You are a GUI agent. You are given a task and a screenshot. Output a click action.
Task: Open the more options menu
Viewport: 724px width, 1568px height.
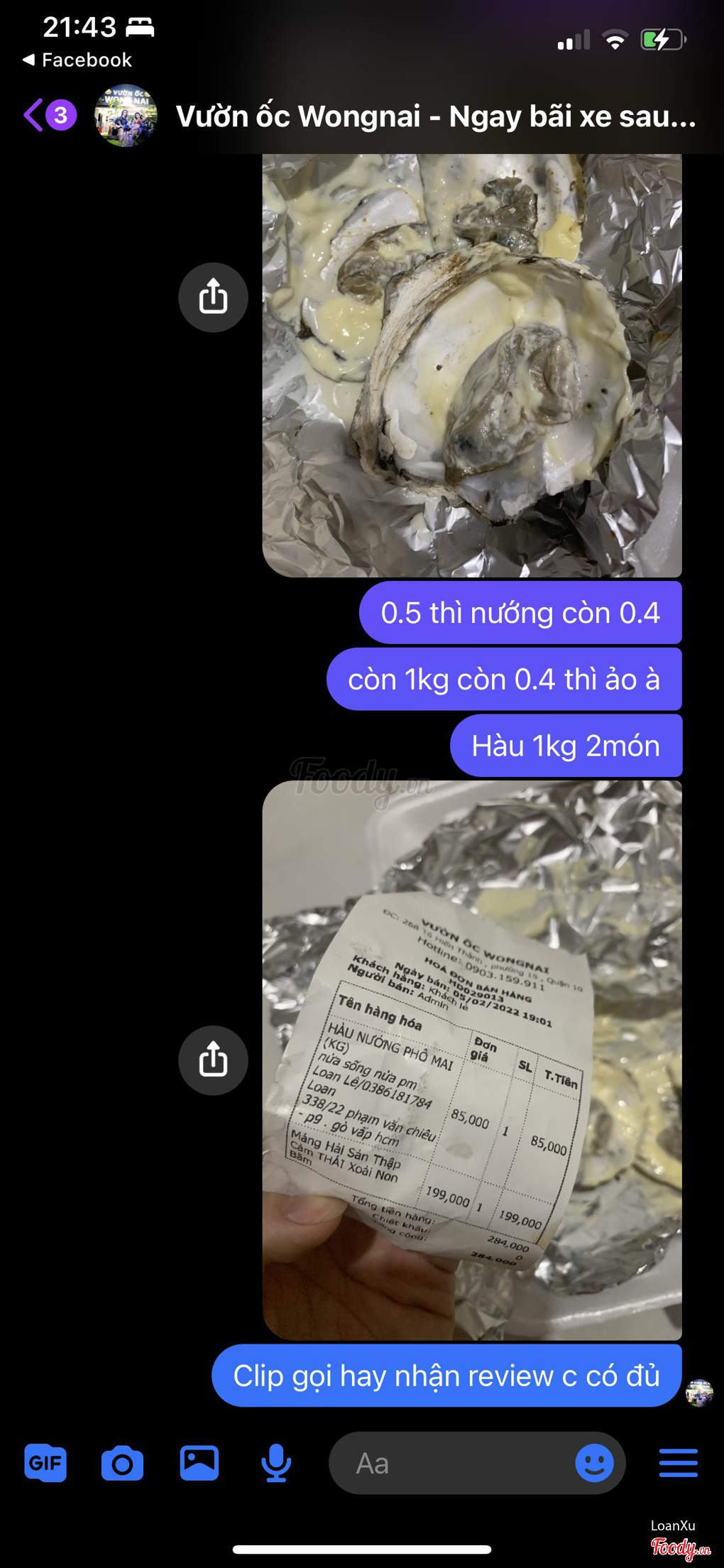pos(678,1463)
